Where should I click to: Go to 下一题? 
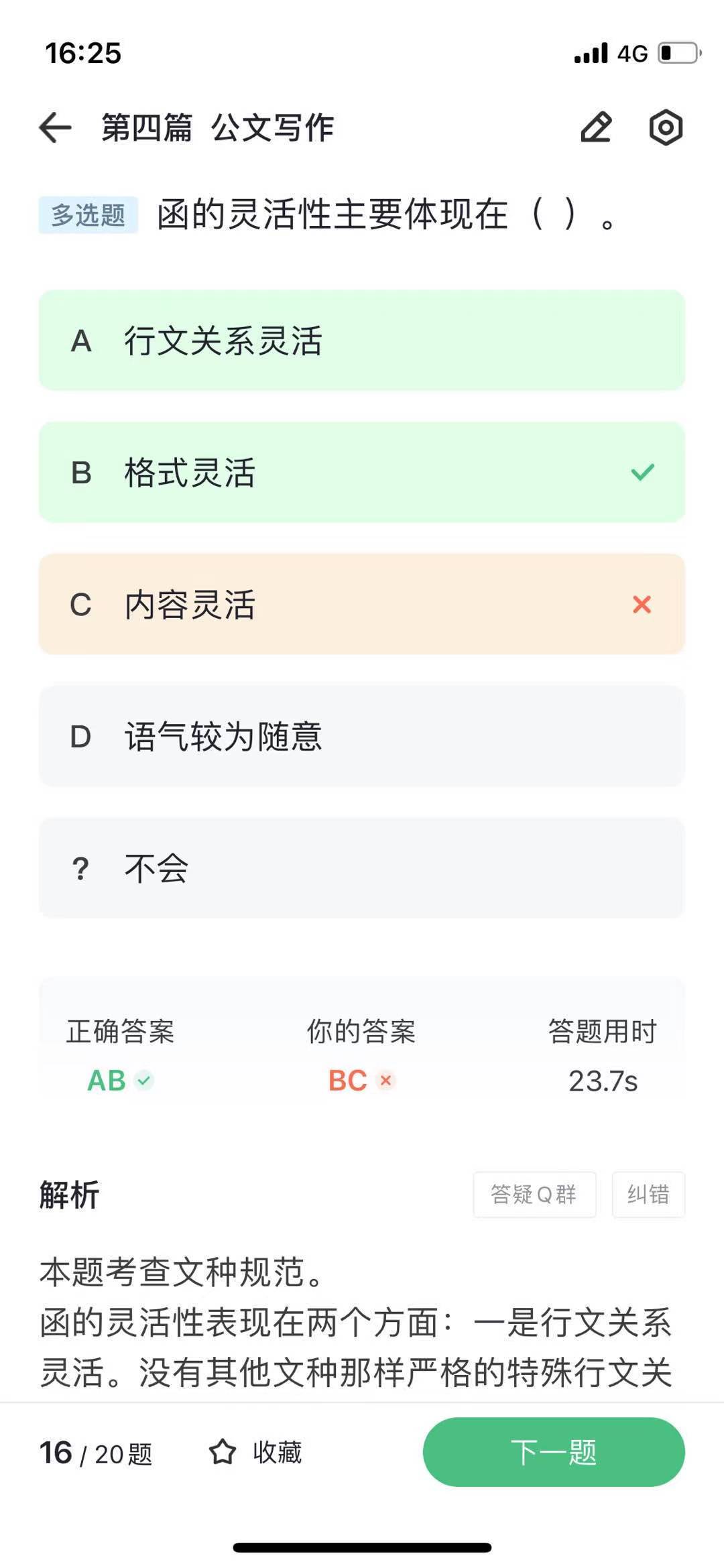pos(554,1452)
